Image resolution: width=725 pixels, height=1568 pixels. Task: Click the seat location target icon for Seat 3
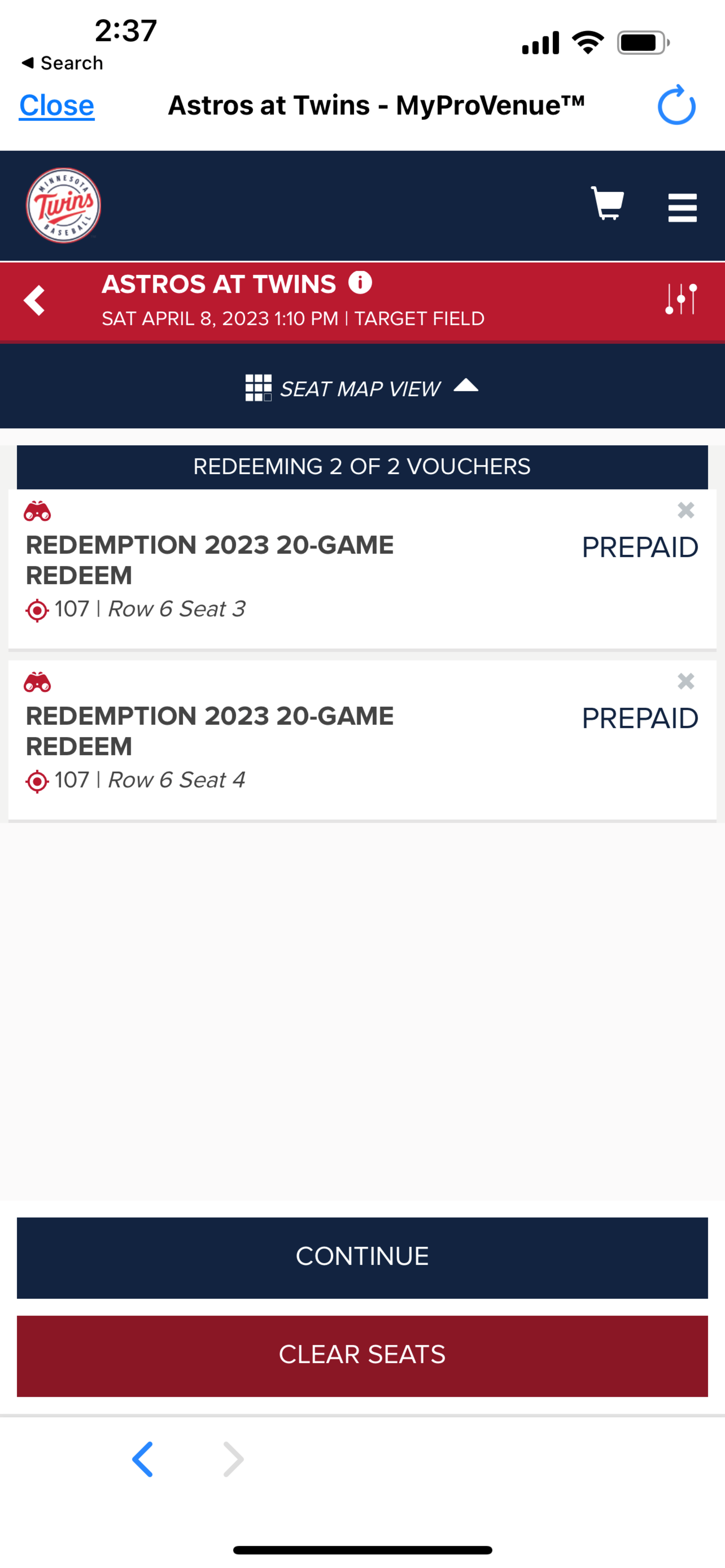point(38,609)
